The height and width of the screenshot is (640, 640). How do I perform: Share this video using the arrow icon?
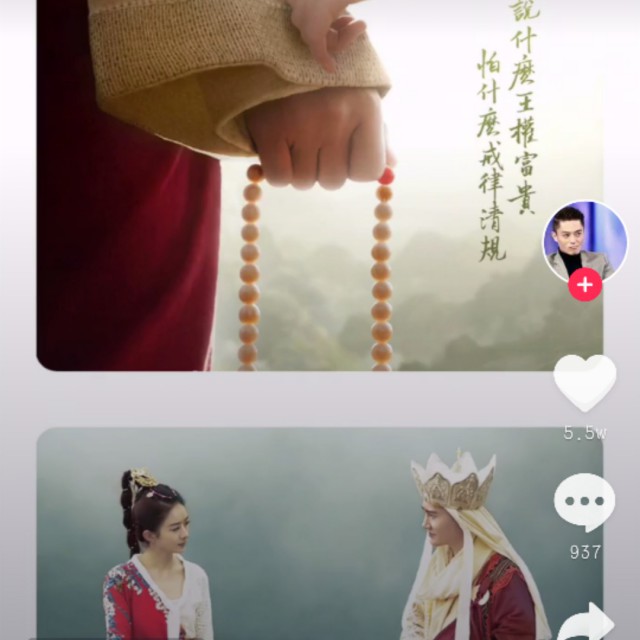point(586,622)
